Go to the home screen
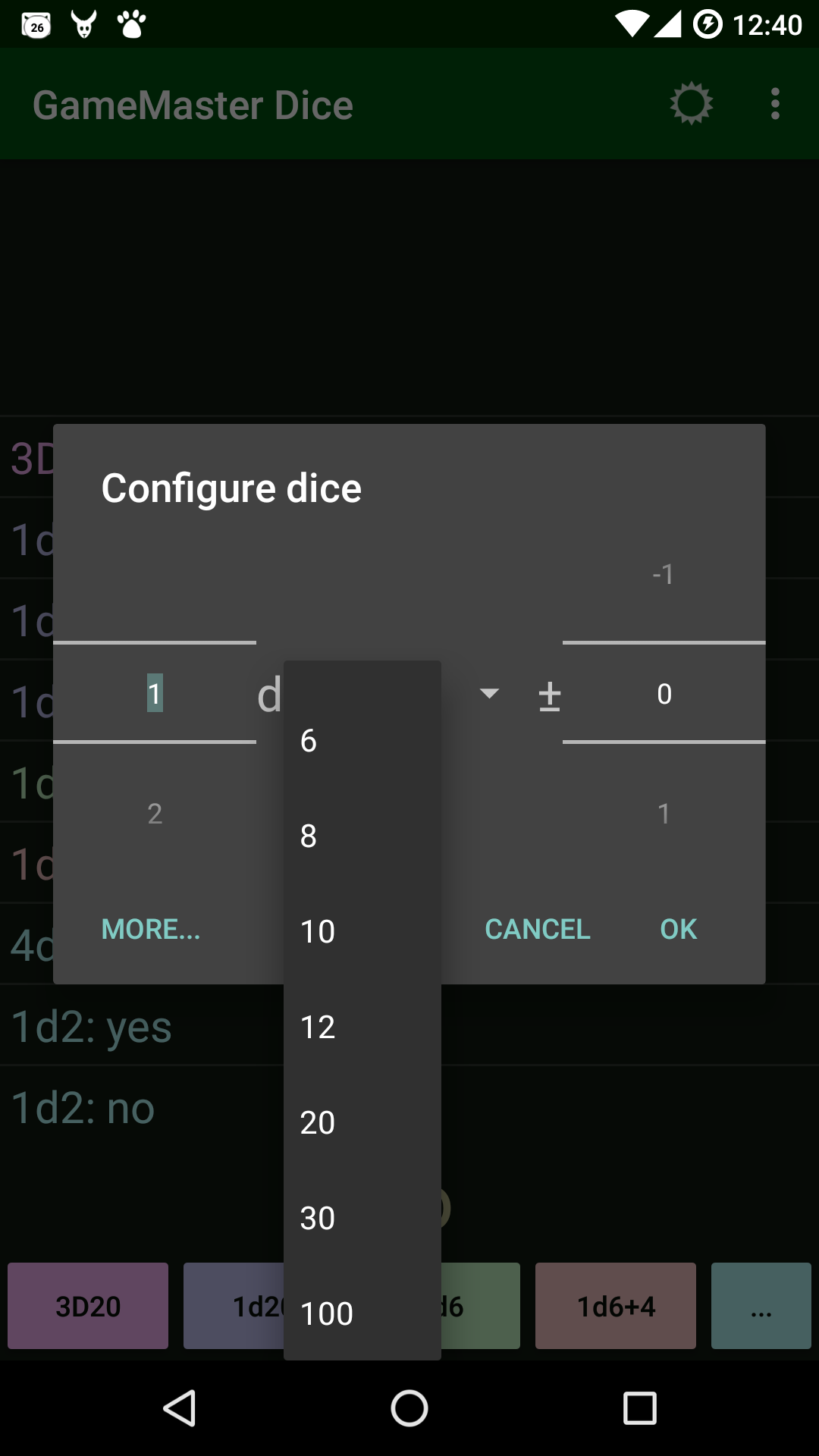The image size is (819, 1456). click(409, 1408)
